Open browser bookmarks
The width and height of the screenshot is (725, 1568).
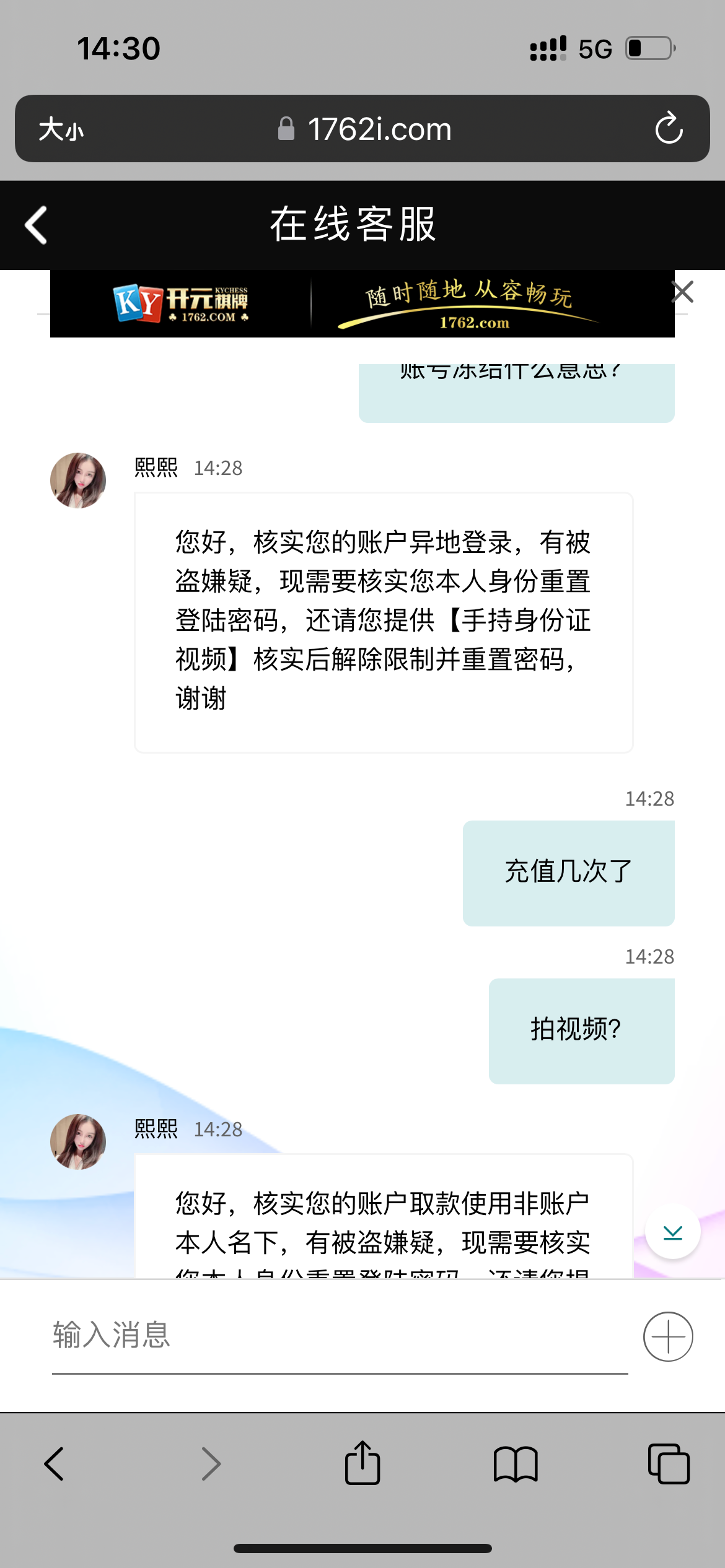pyautogui.click(x=516, y=1464)
